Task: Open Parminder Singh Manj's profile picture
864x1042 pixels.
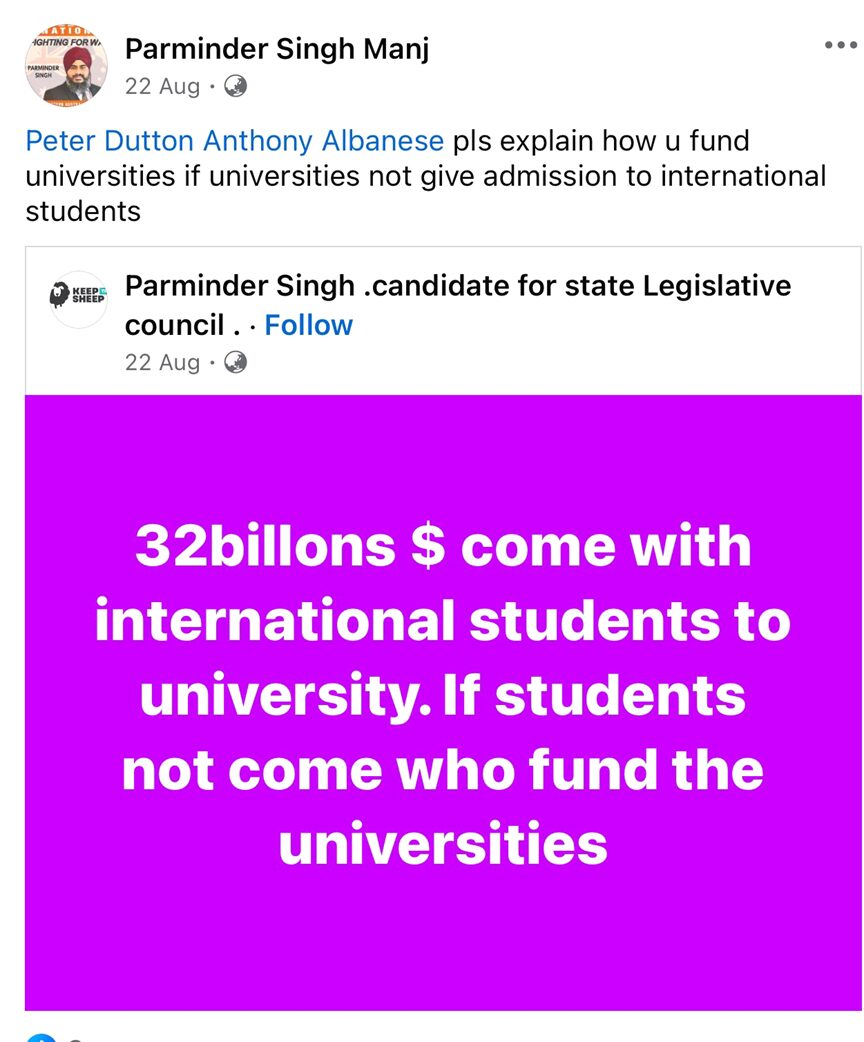Action: (x=63, y=65)
